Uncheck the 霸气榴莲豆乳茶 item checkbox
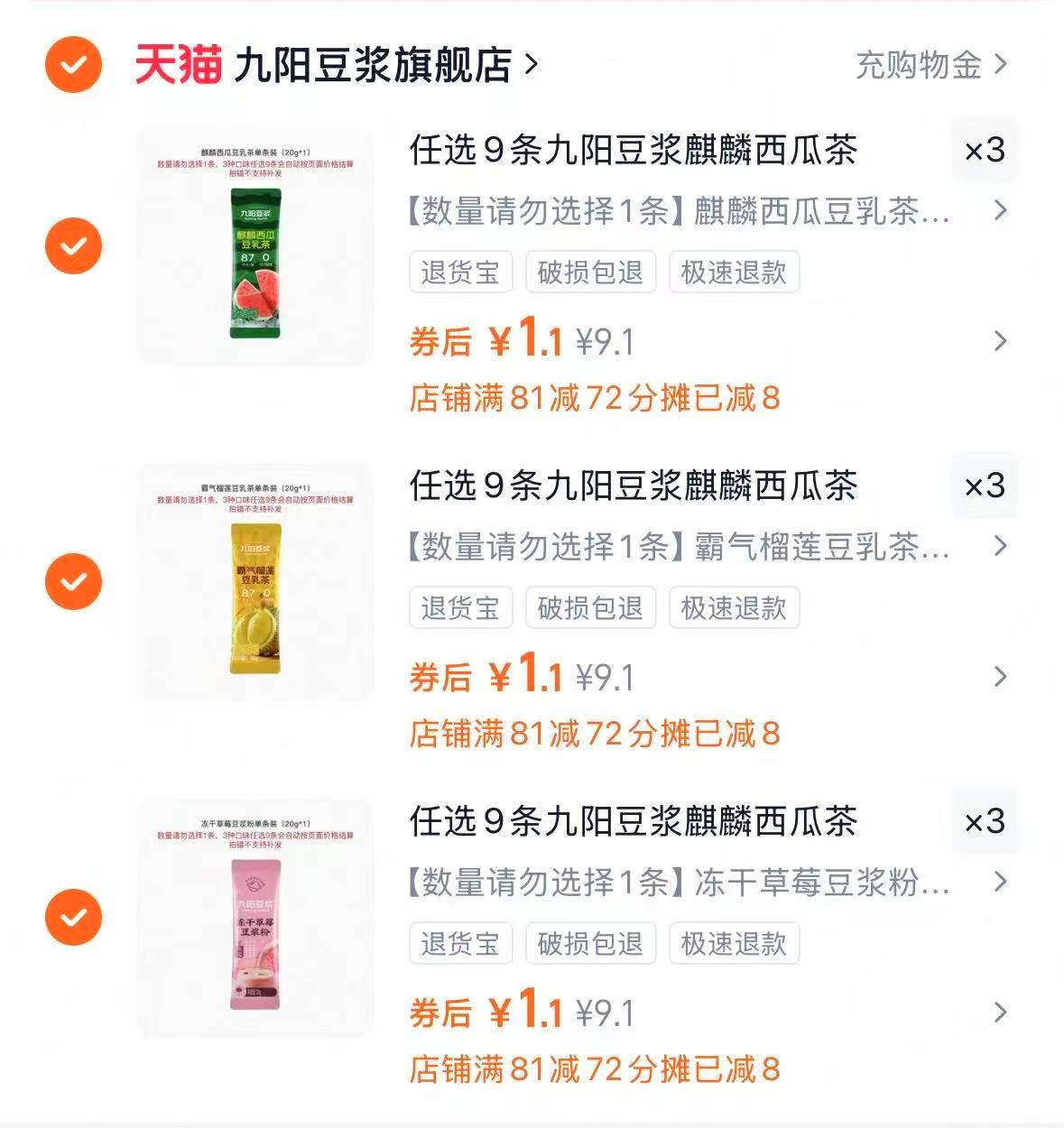1064x1128 pixels. pyautogui.click(x=73, y=580)
